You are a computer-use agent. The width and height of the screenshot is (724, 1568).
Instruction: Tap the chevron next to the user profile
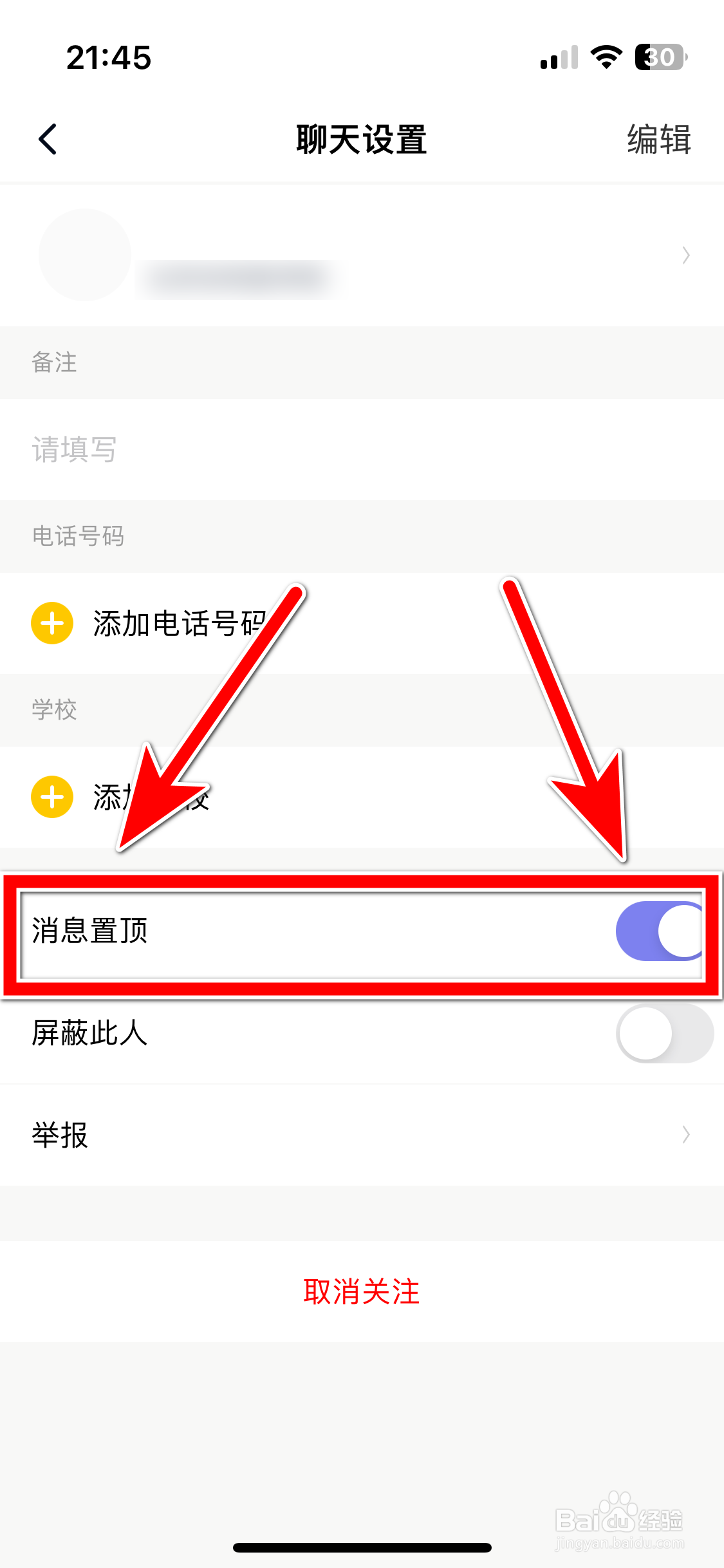pos(685,256)
